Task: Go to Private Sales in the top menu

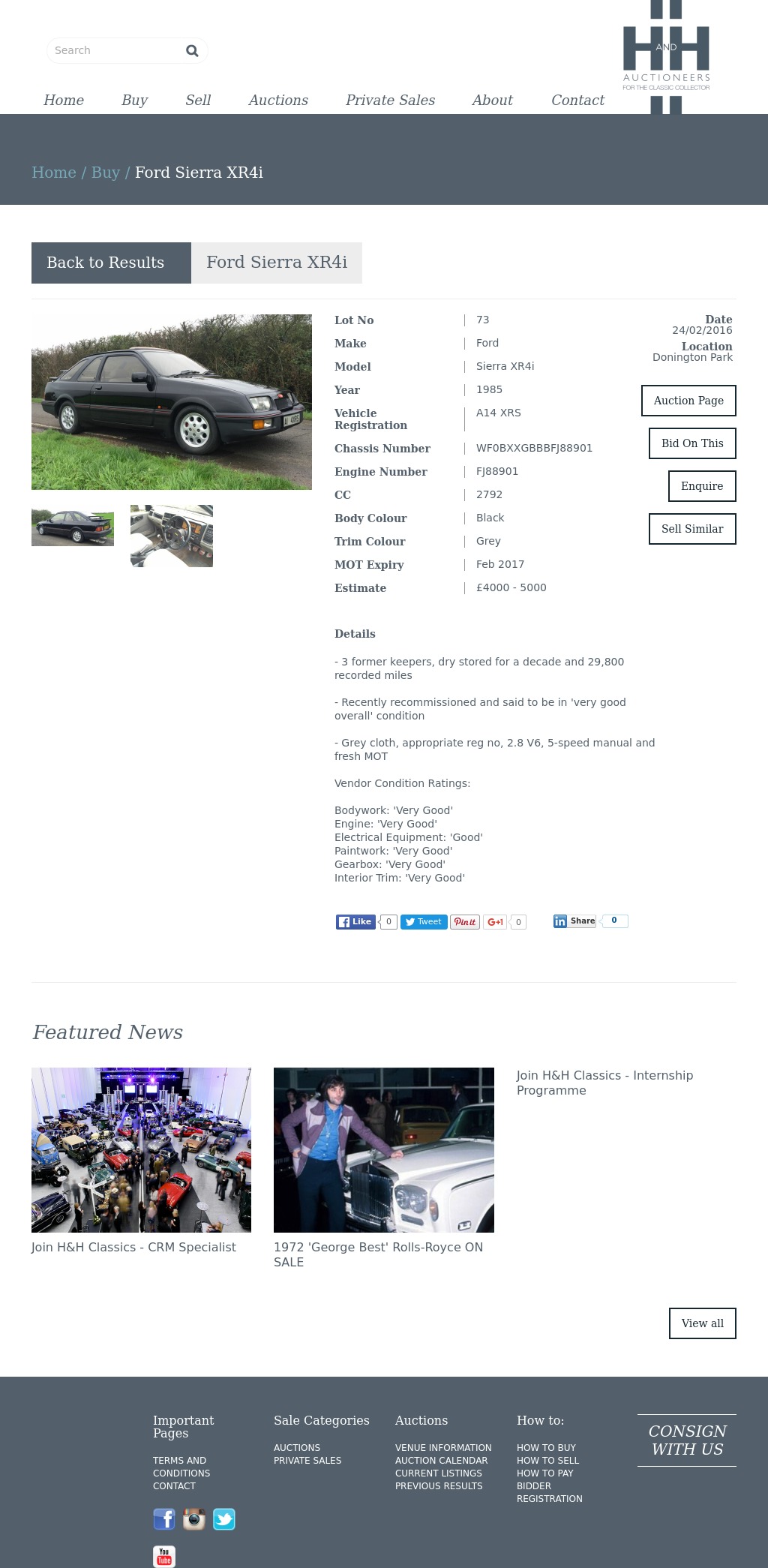Action: [390, 100]
